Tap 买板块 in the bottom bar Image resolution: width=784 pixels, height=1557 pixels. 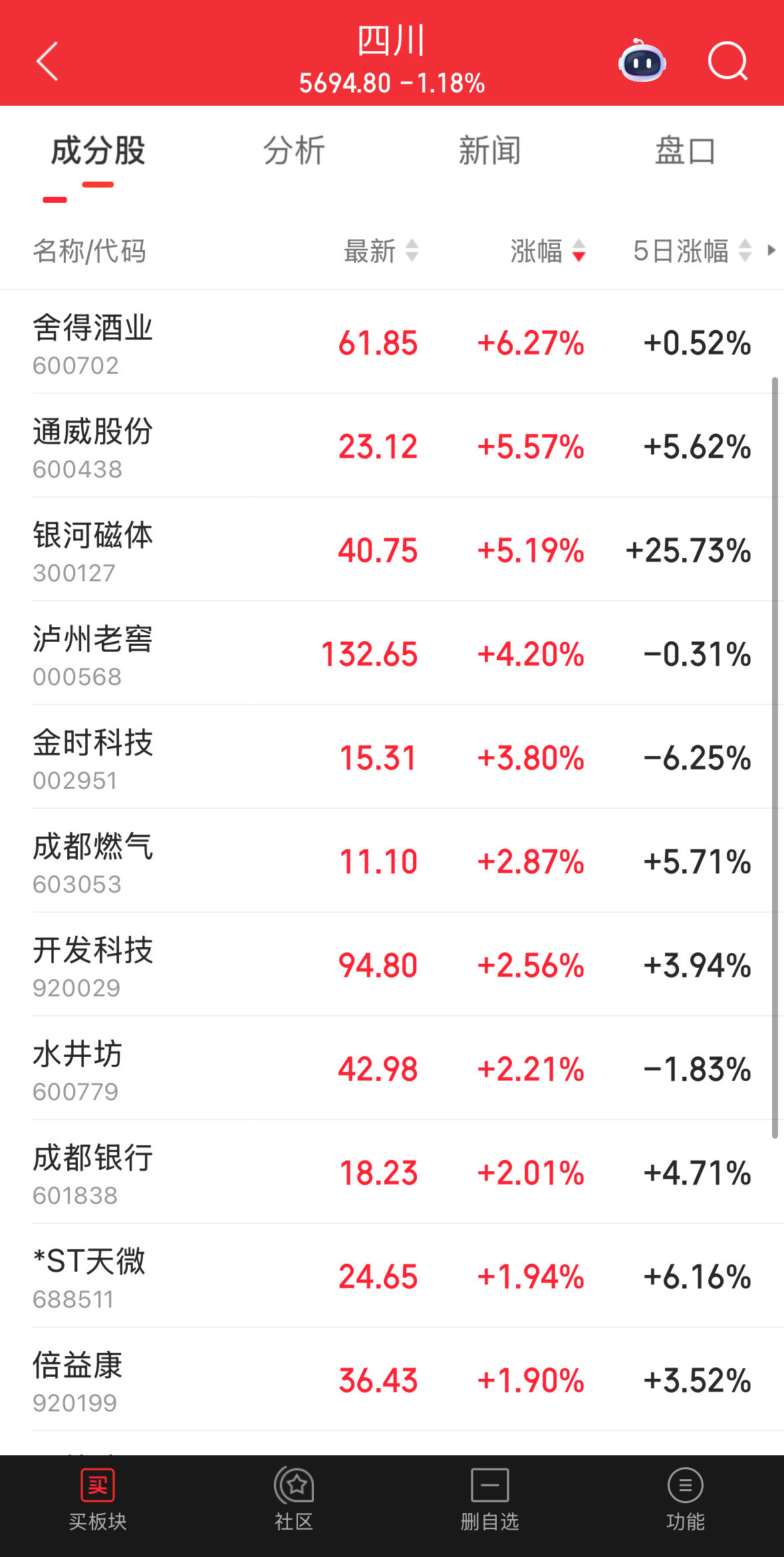[98, 1500]
